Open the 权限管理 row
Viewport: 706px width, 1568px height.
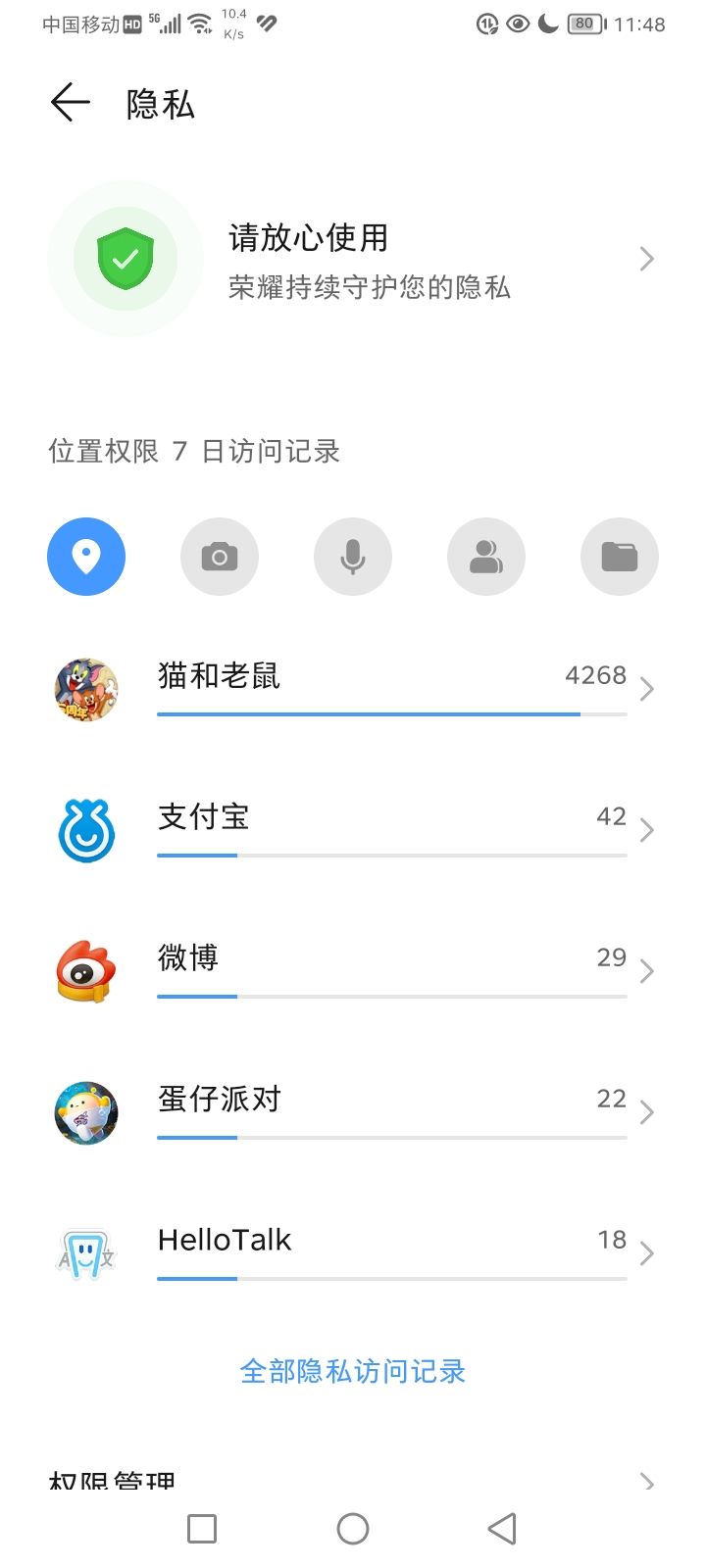pyautogui.click(x=353, y=1480)
